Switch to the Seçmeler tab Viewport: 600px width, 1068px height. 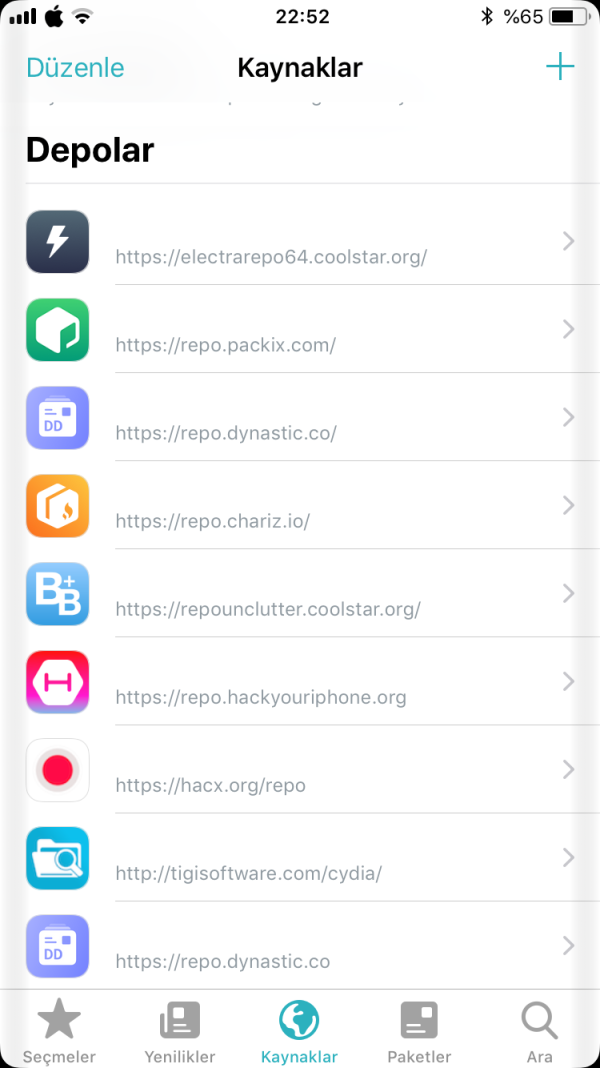59,1032
